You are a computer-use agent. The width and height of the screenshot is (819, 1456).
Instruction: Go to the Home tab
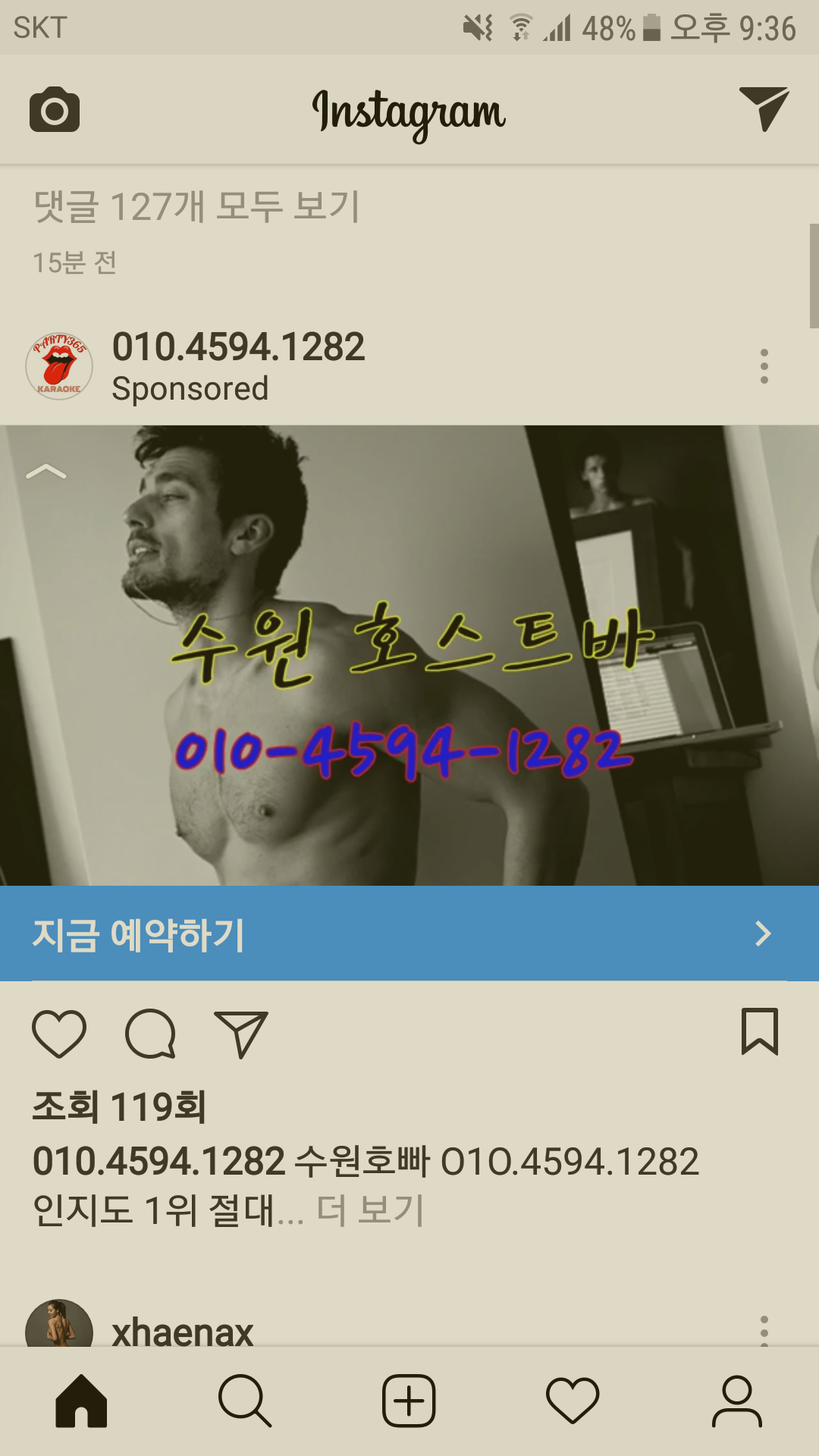pyautogui.click(x=81, y=1401)
